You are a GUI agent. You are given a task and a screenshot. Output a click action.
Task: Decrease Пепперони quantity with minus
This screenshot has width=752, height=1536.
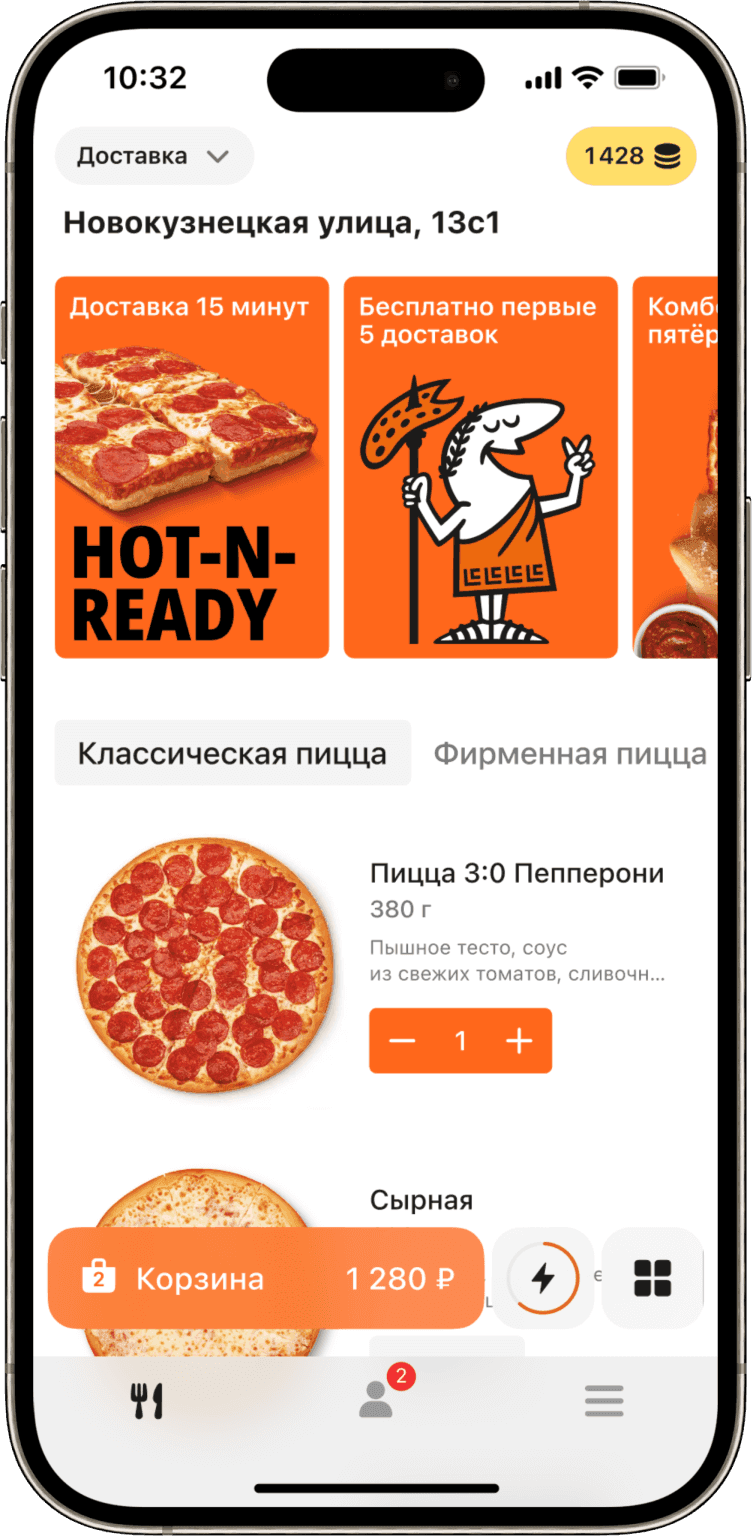coord(402,1041)
